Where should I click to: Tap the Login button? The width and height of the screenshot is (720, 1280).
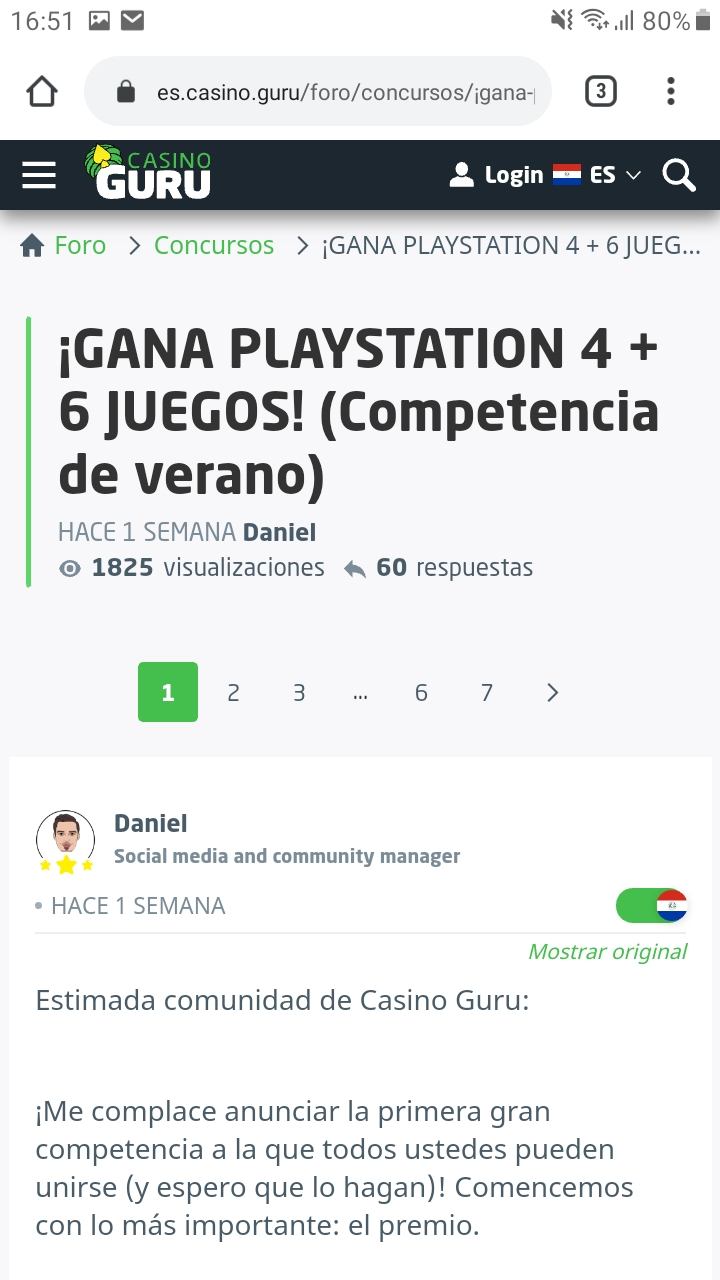click(x=496, y=175)
